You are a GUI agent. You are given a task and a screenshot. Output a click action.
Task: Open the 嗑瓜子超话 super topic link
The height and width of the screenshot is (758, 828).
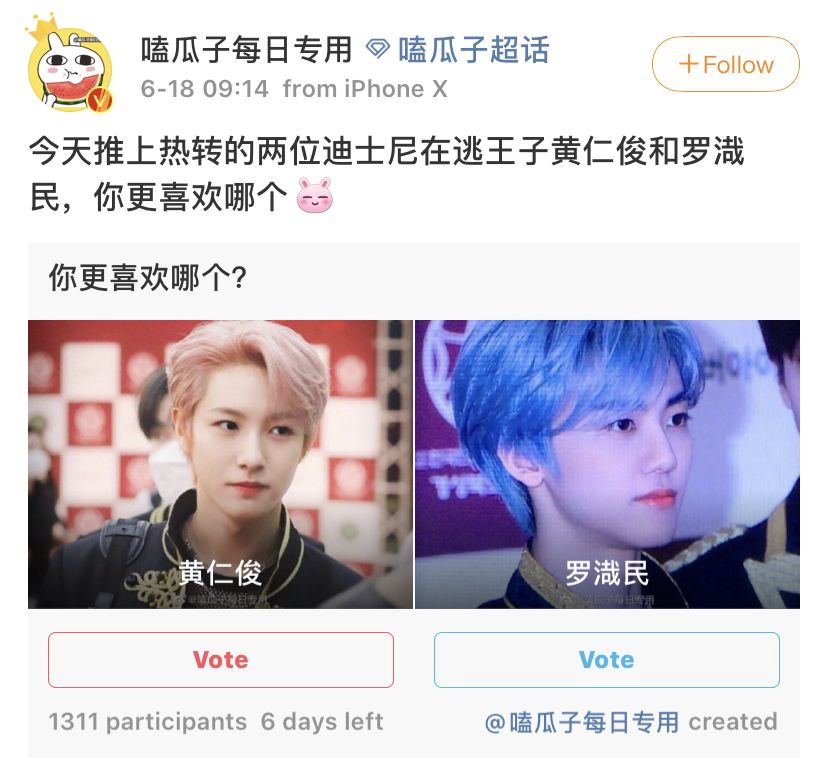472,49
